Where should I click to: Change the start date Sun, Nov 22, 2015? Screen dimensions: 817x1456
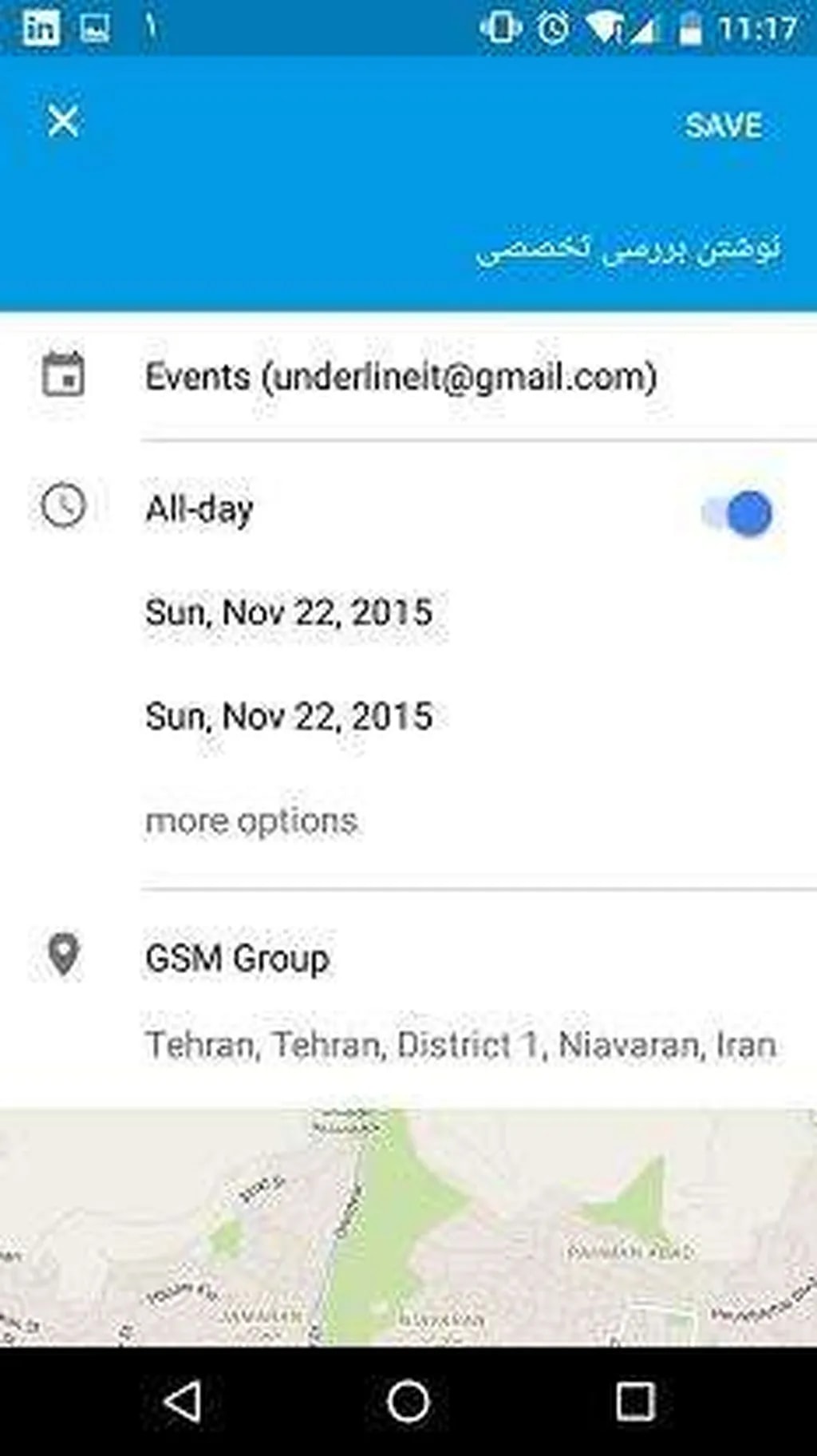[x=288, y=612]
